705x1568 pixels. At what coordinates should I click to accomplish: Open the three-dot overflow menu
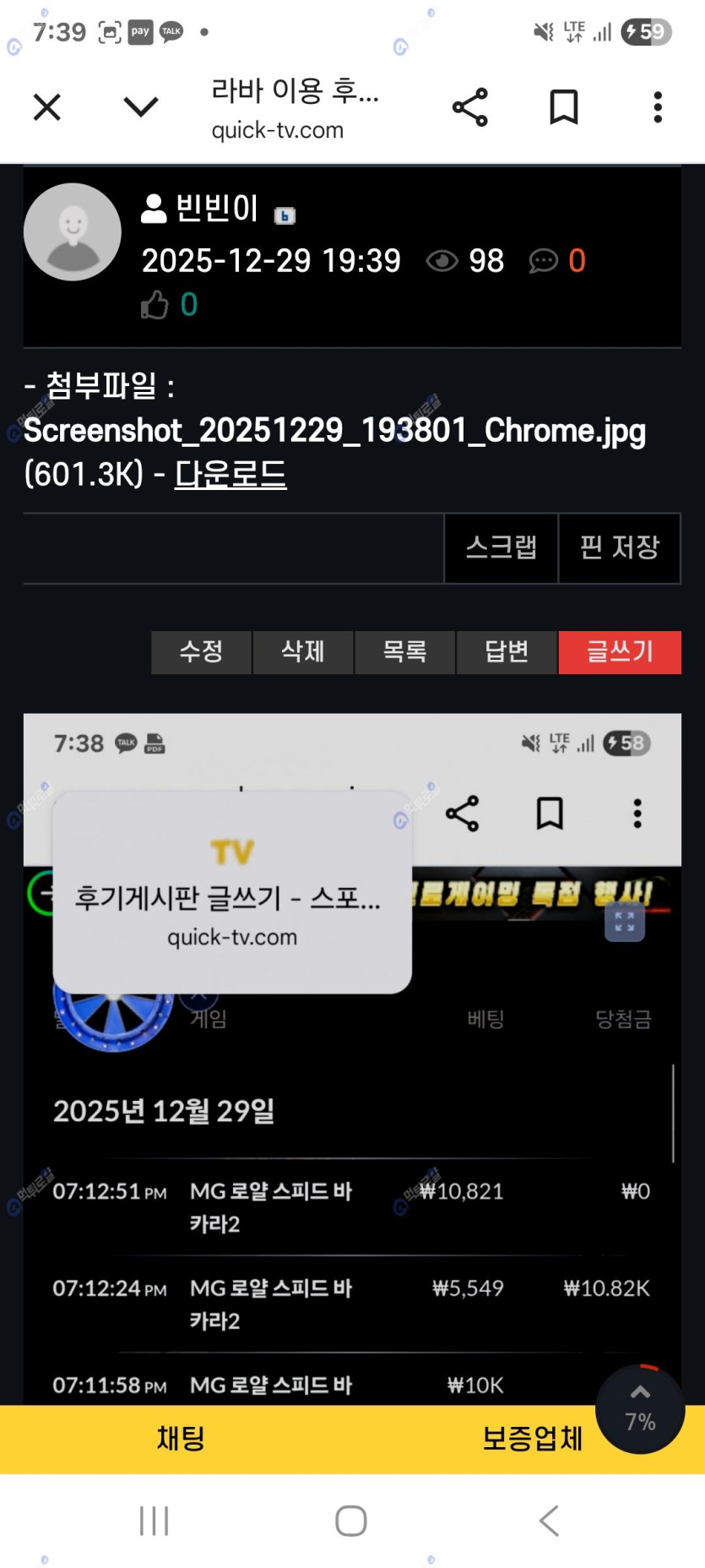click(x=658, y=107)
